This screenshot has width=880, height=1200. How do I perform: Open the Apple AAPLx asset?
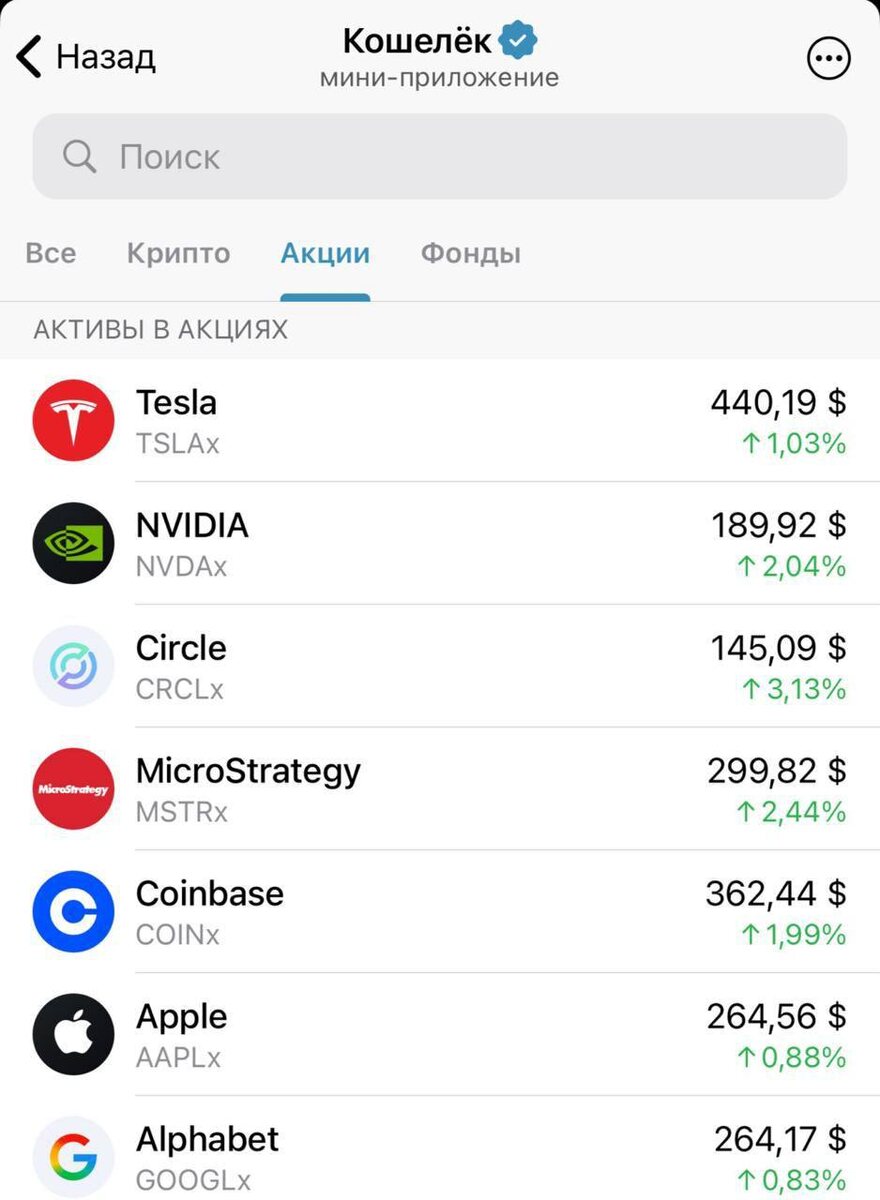point(440,1035)
